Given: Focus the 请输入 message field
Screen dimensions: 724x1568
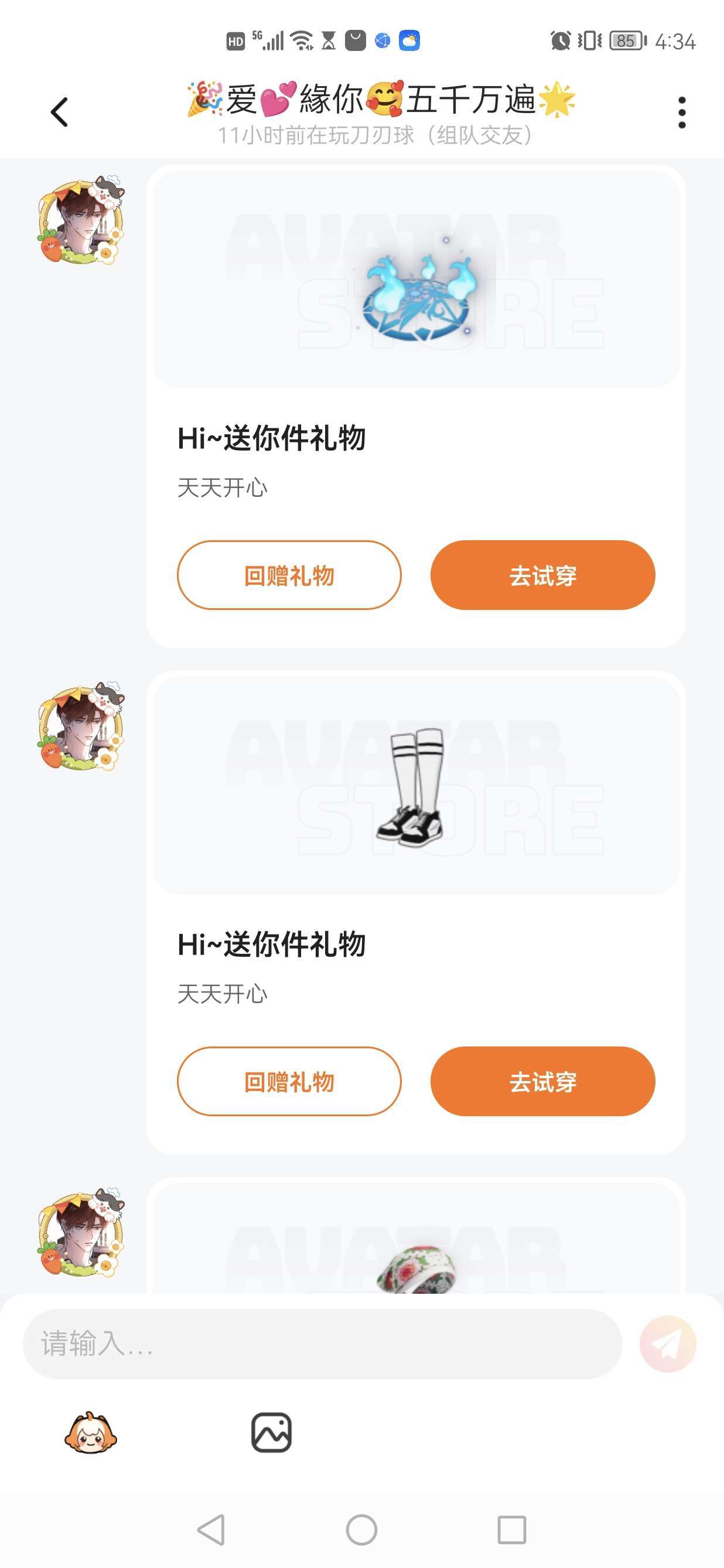Looking at the screenshot, I should pyautogui.click(x=322, y=1344).
